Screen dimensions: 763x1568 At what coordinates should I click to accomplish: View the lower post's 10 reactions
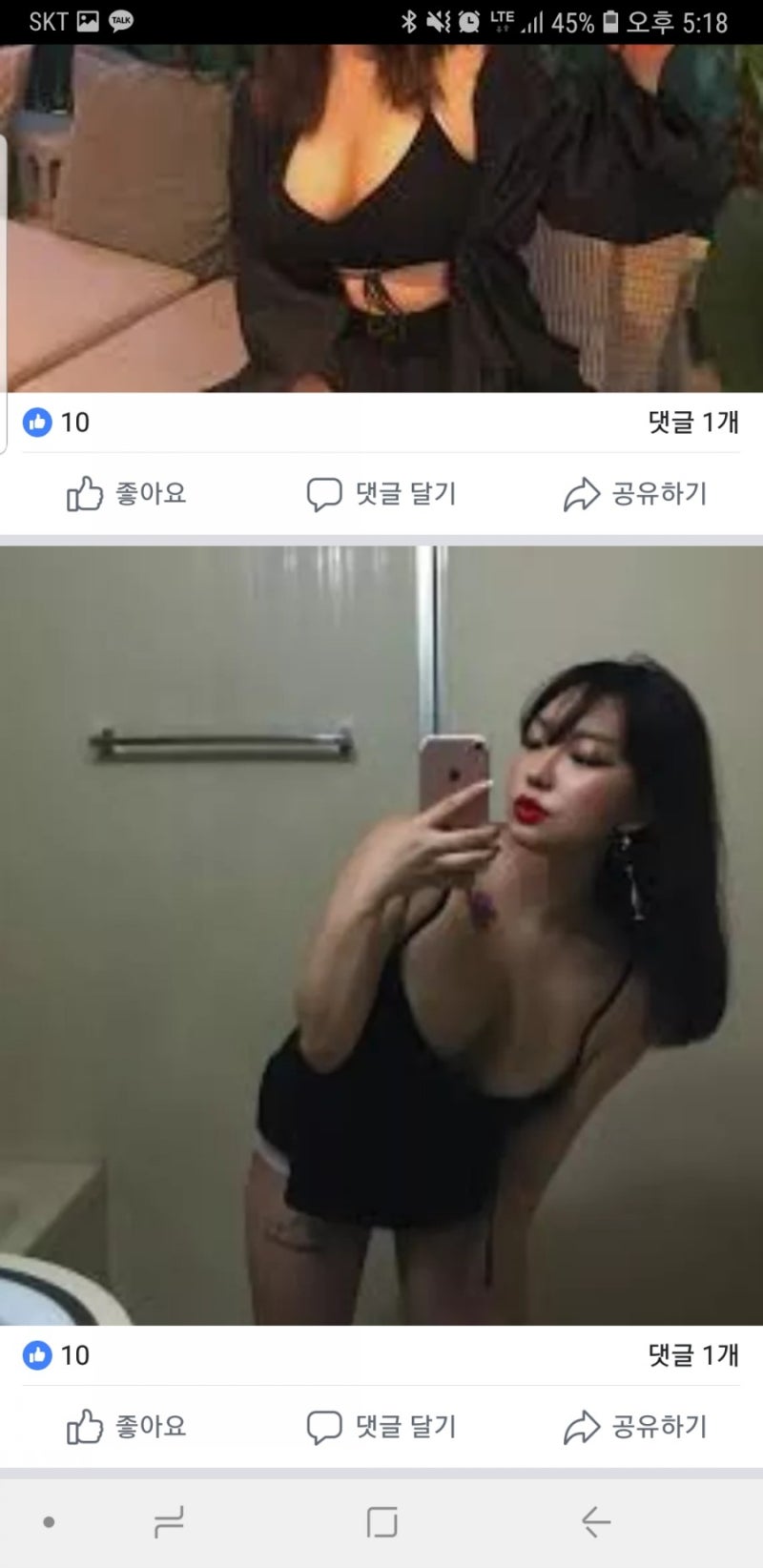(56, 1355)
